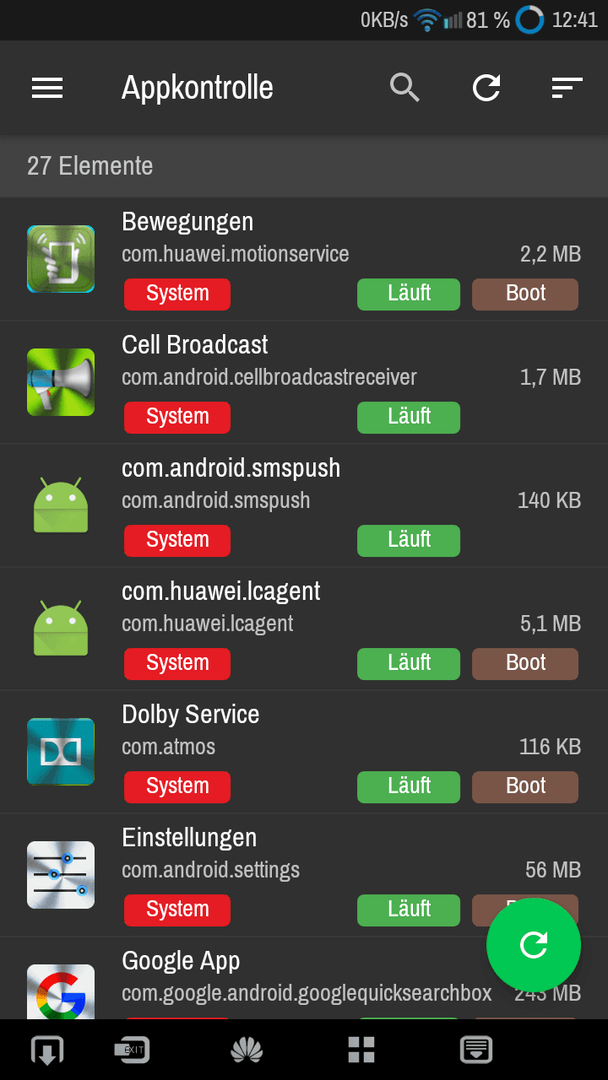Image resolution: width=608 pixels, height=1080 pixels.
Task: Select the Einstellungen app row
Action: click(x=304, y=875)
